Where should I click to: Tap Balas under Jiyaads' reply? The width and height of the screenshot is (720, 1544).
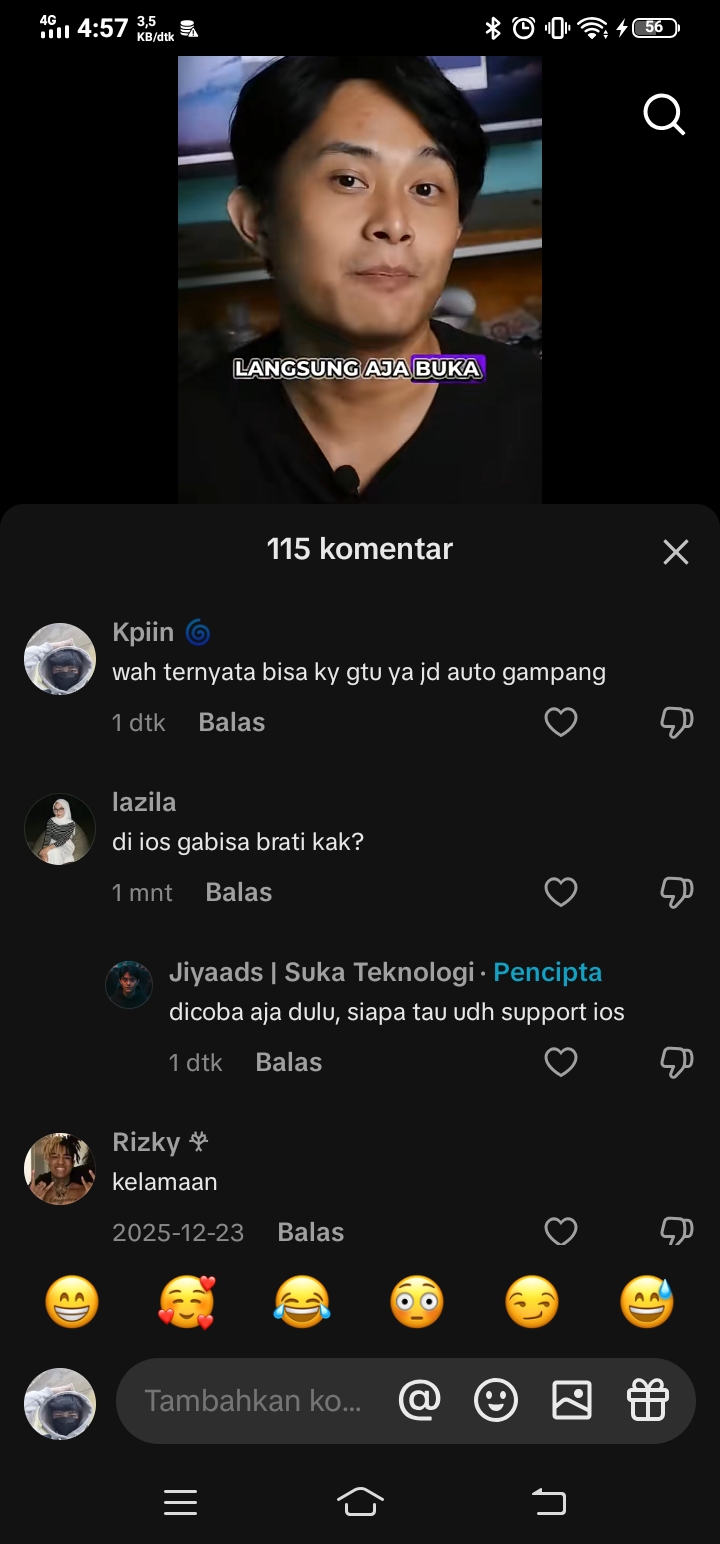288,1062
